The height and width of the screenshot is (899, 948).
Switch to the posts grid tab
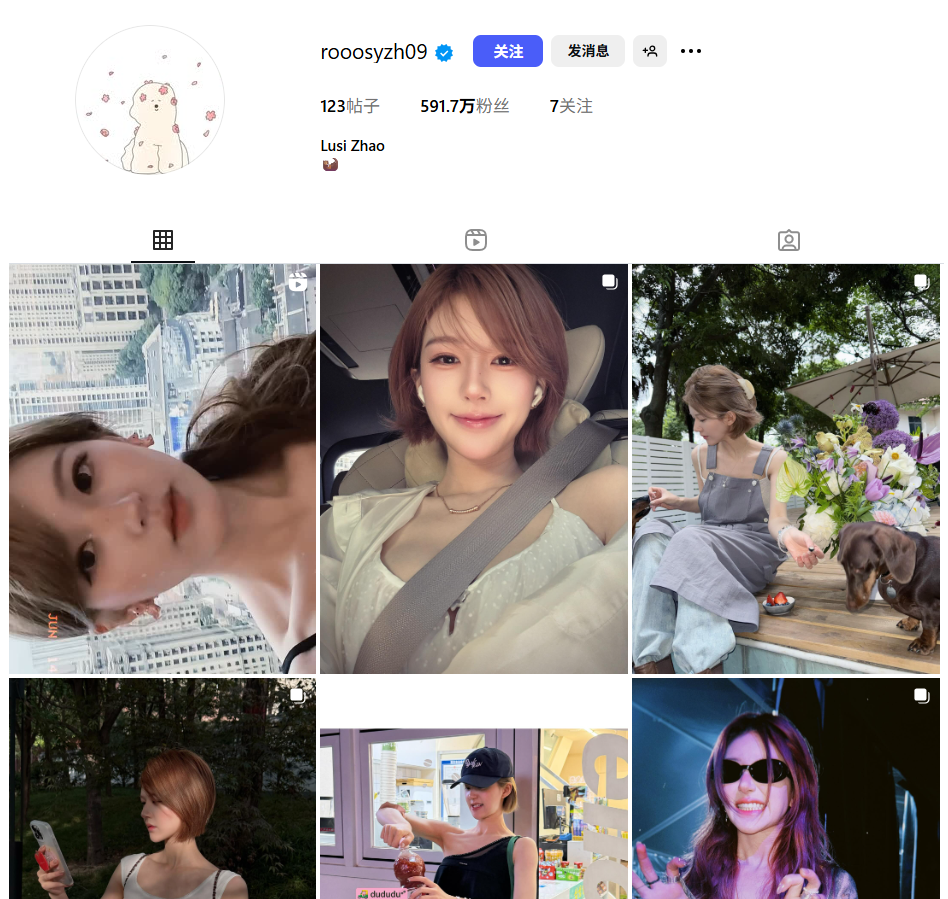[163, 240]
